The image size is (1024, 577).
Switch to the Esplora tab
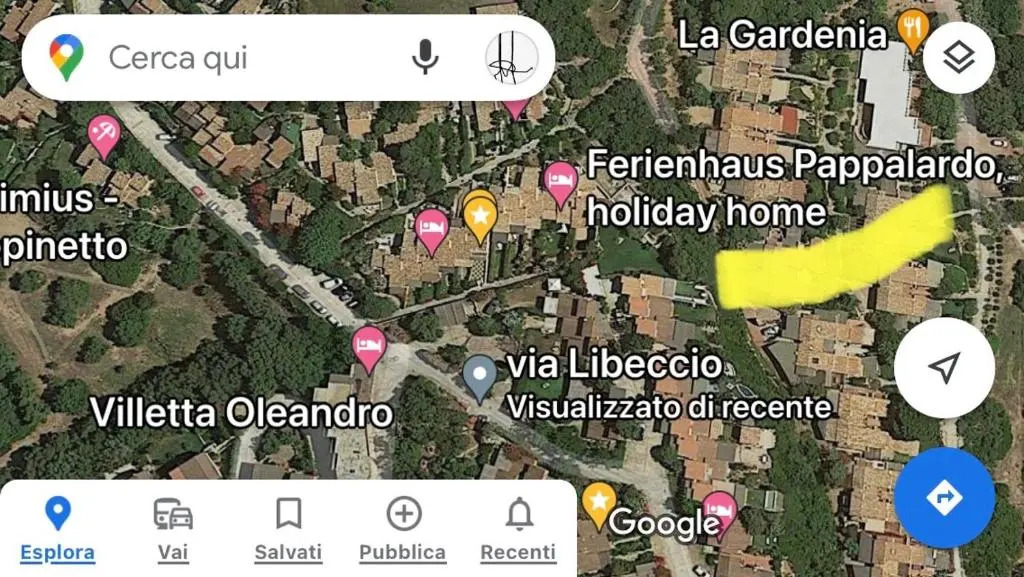point(58,531)
